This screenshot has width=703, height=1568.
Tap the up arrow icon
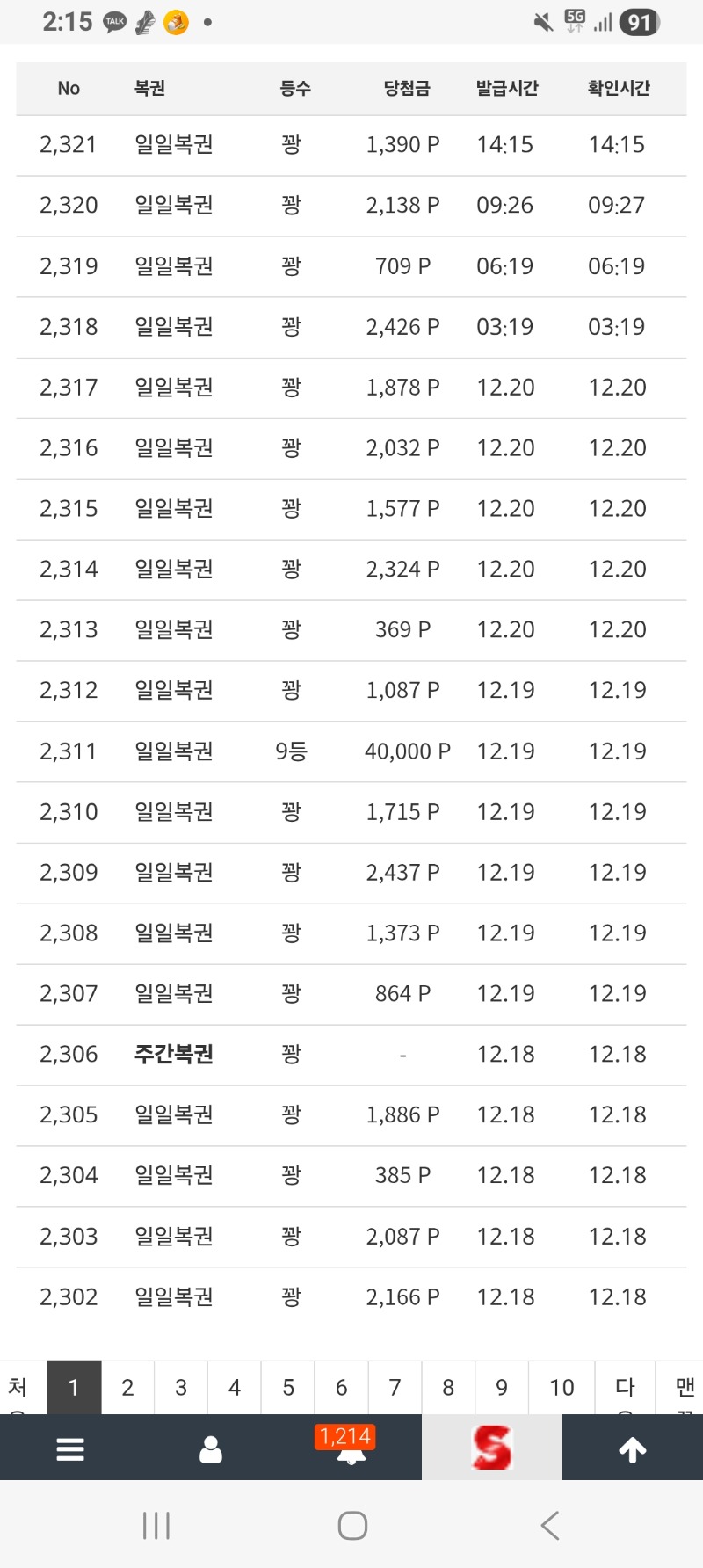tap(633, 1449)
